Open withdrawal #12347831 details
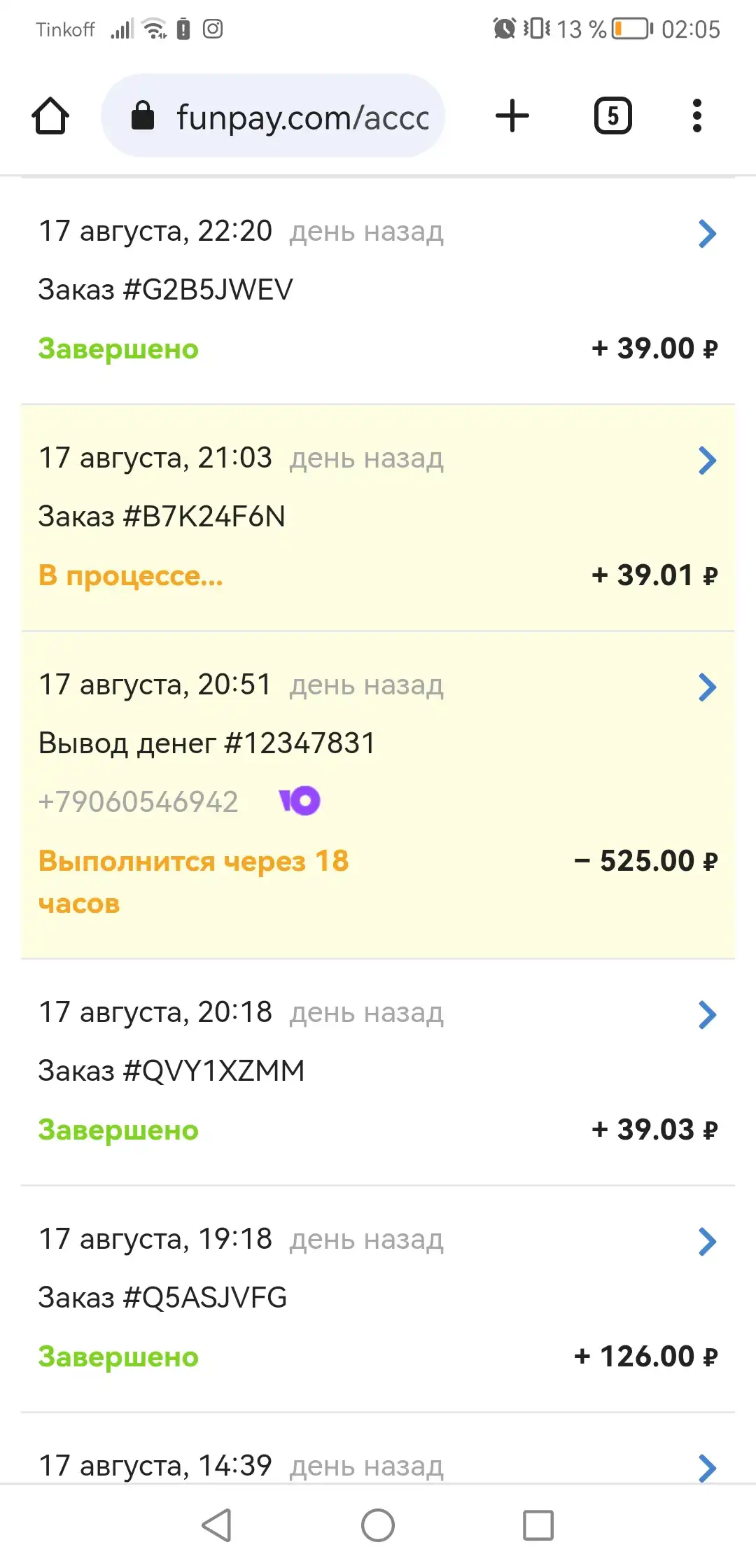This screenshot has width=756, height=1568. (378, 795)
